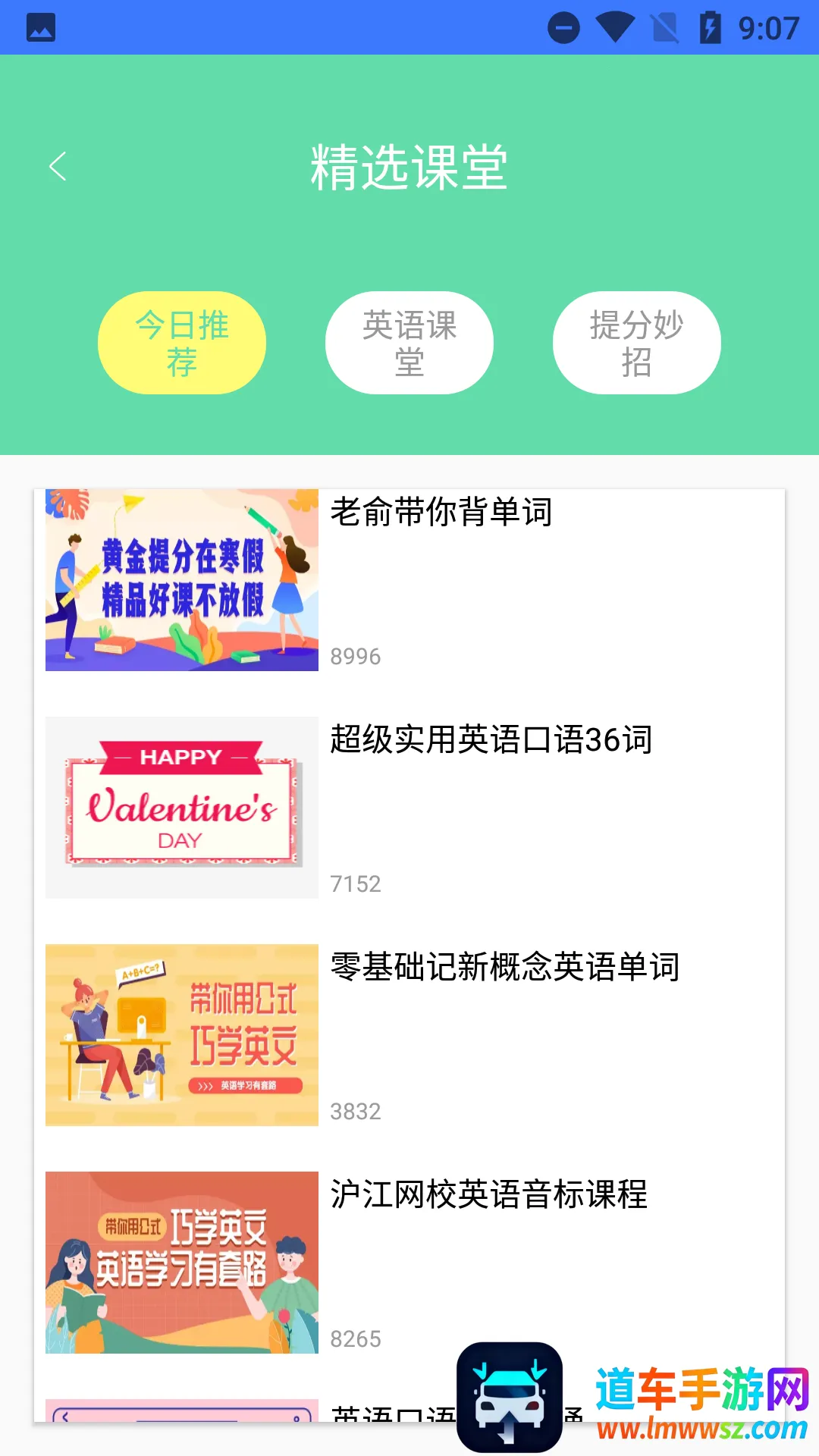Screen dimensions: 819x1456
Task: Switch to the 英语课堂 tab
Action: point(409,343)
